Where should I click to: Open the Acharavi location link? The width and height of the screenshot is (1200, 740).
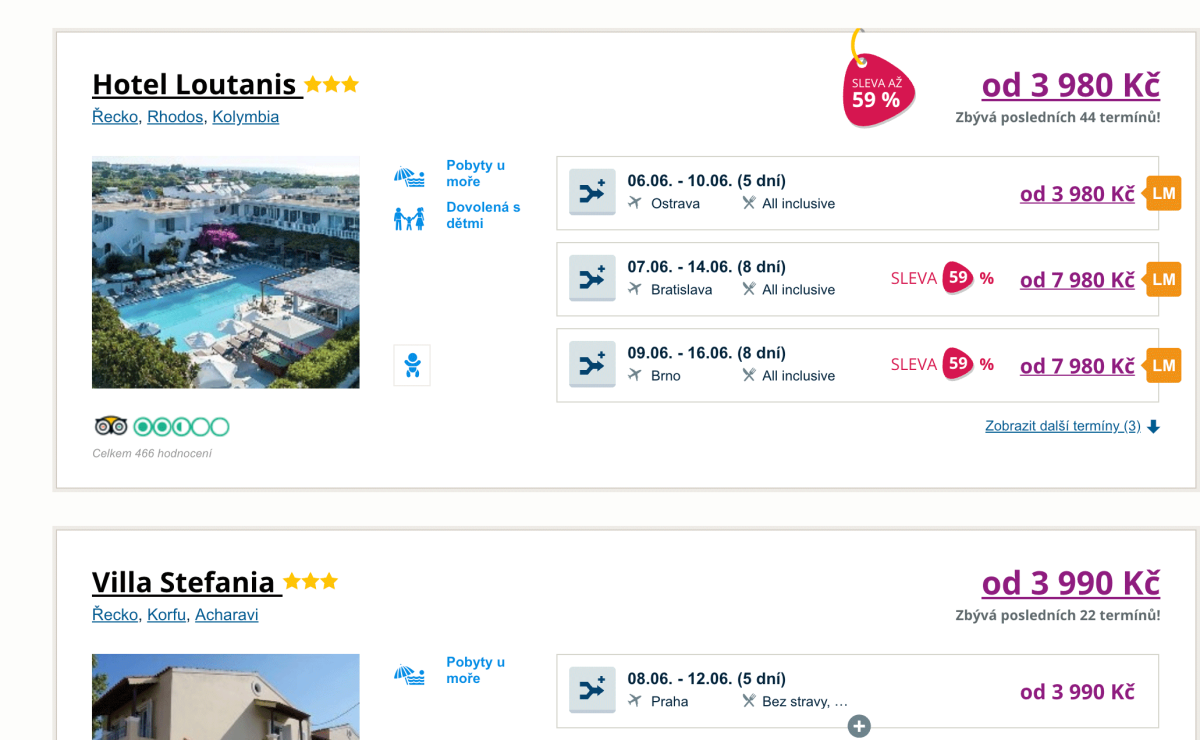coord(226,615)
